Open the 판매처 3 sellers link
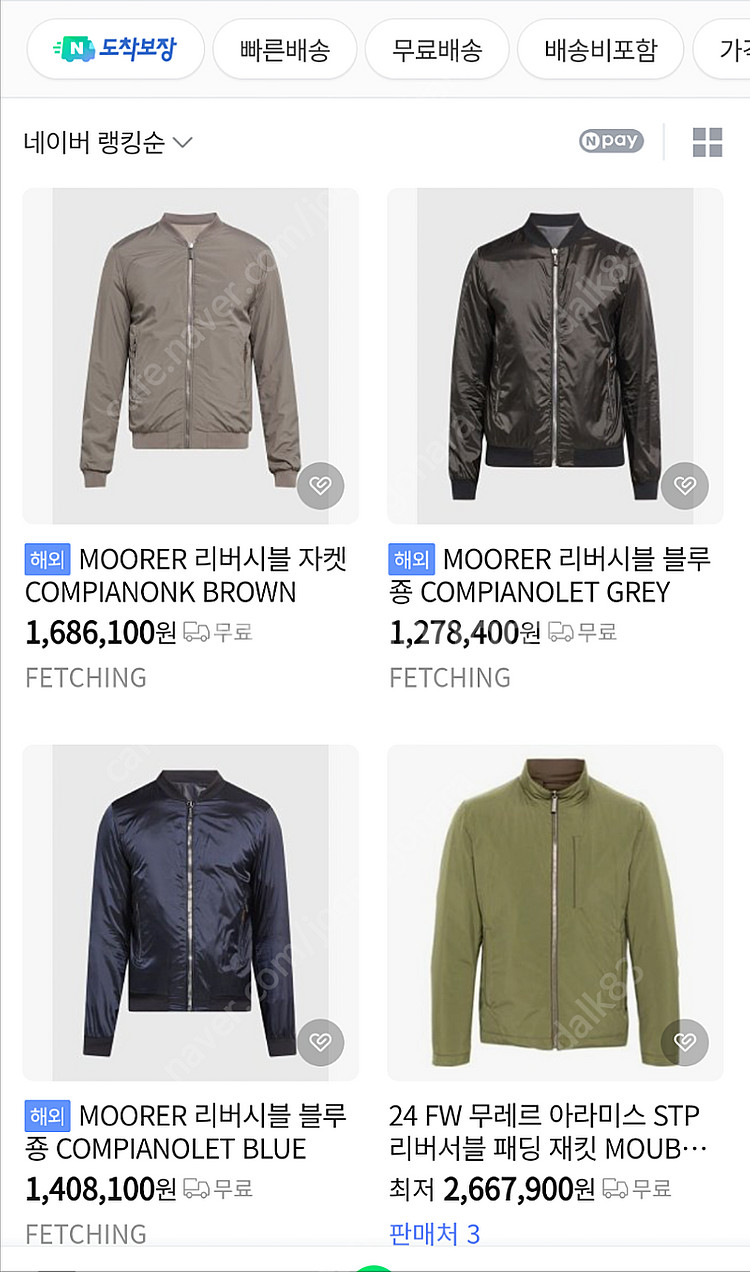Image resolution: width=750 pixels, height=1272 pixels. tap(434, 1234)
